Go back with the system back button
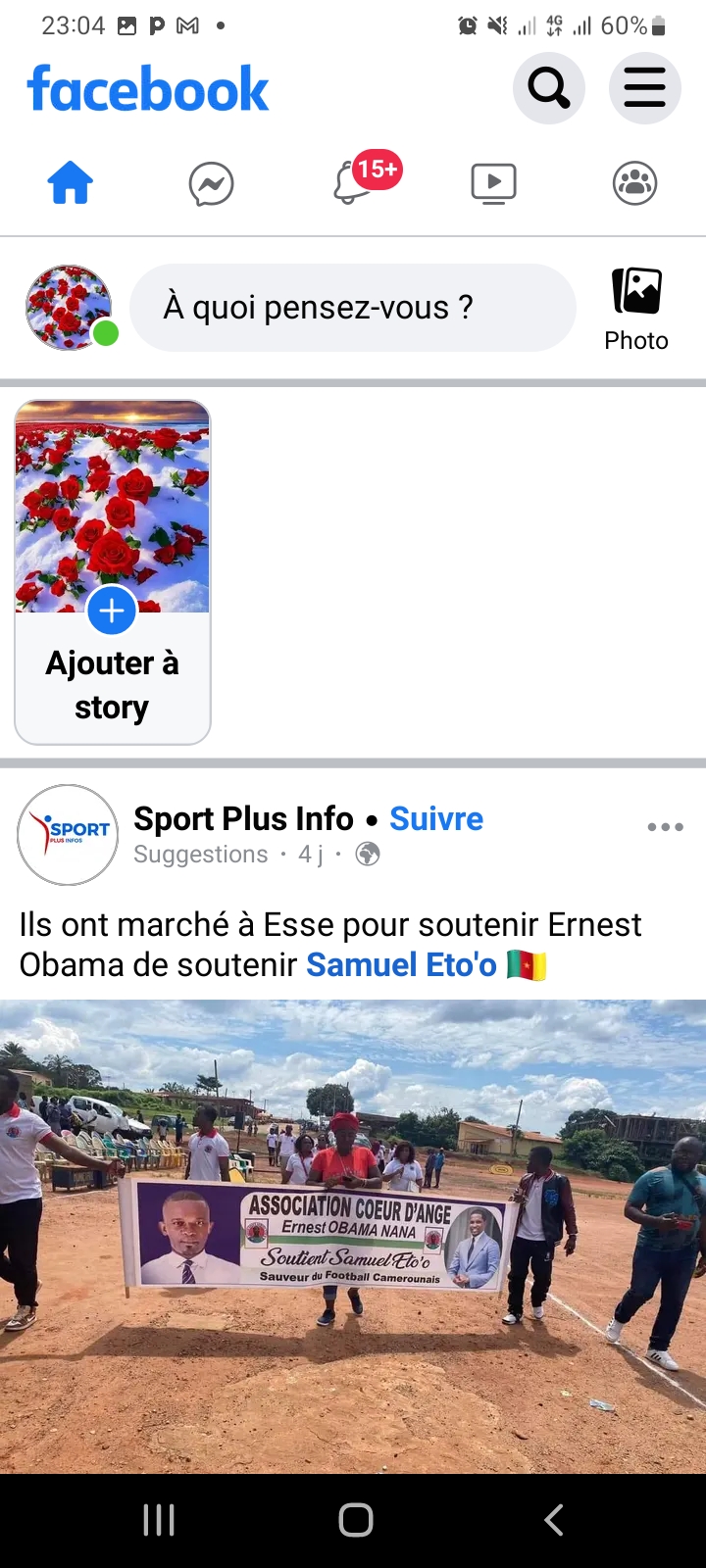The height and width of the screenshot is (1568, 706). pyautogui.click(x=553, y=1520)
